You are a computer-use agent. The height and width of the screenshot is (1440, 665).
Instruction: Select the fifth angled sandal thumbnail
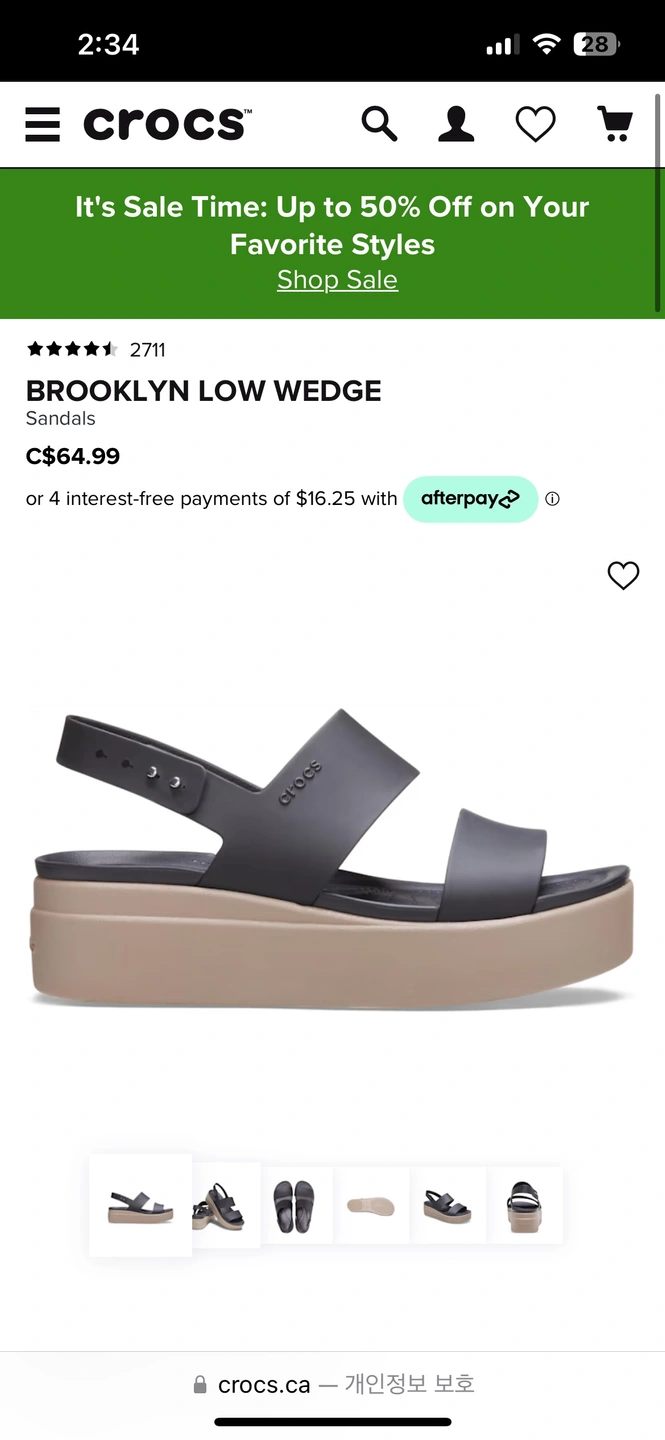tap(447, 1205)
